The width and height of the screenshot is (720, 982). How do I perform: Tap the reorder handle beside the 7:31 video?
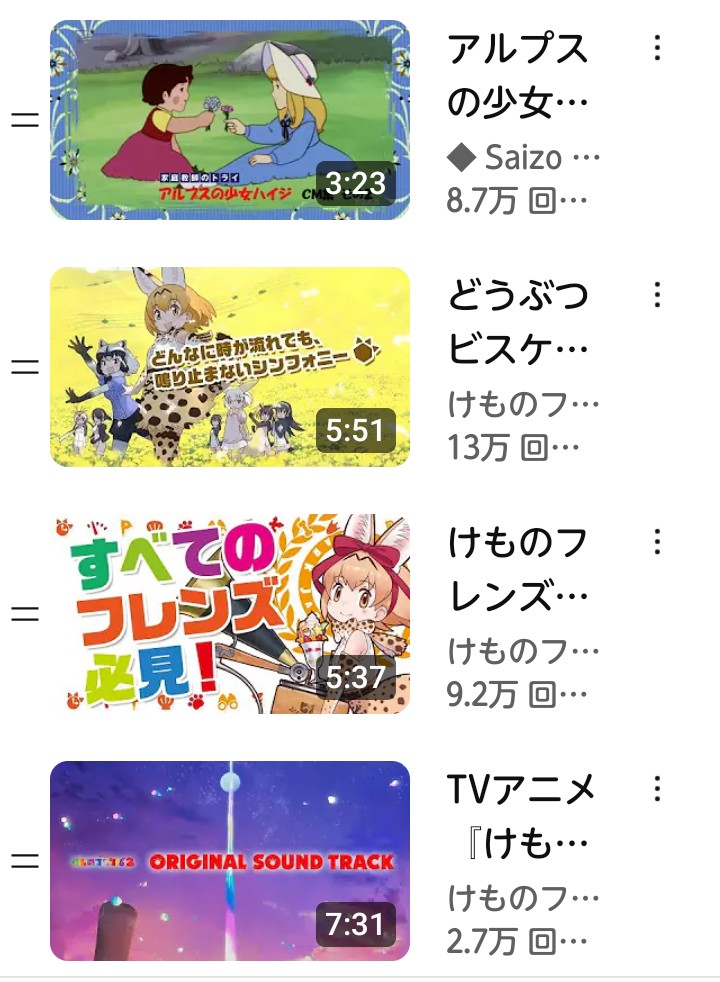point(24,861)
